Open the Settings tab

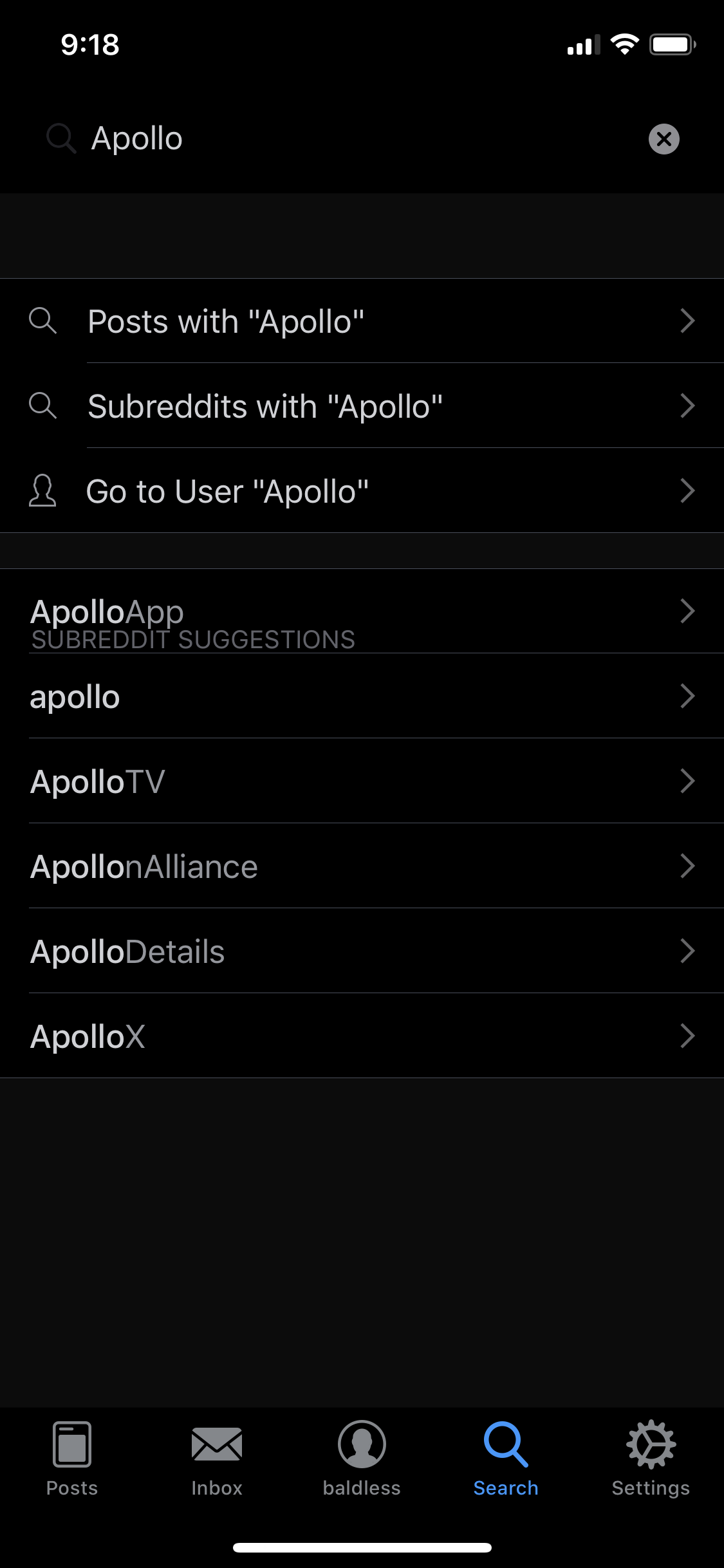(x=651, y=1459)
